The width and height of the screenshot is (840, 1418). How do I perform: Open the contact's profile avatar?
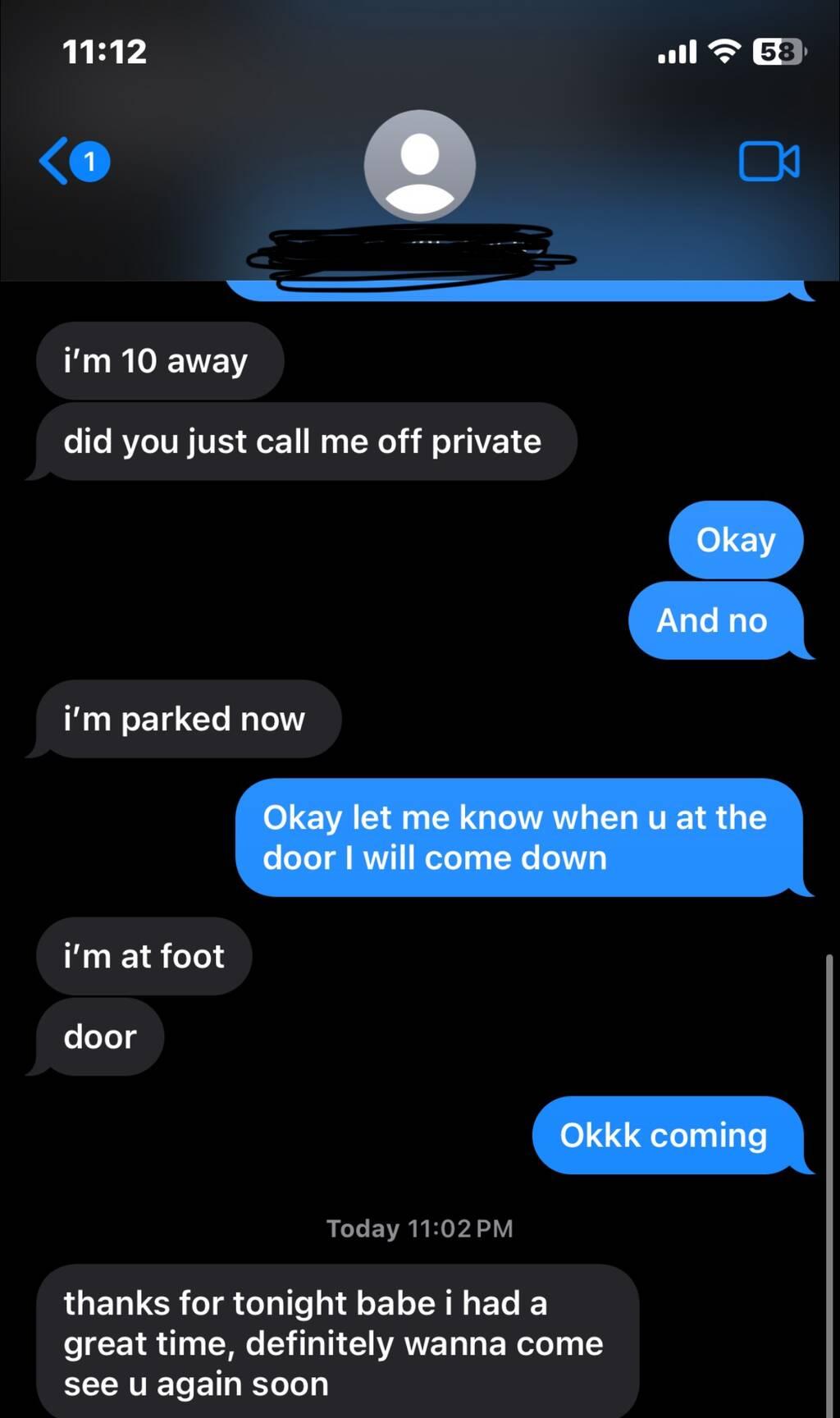pyautogui.click(x=419, y=165)
